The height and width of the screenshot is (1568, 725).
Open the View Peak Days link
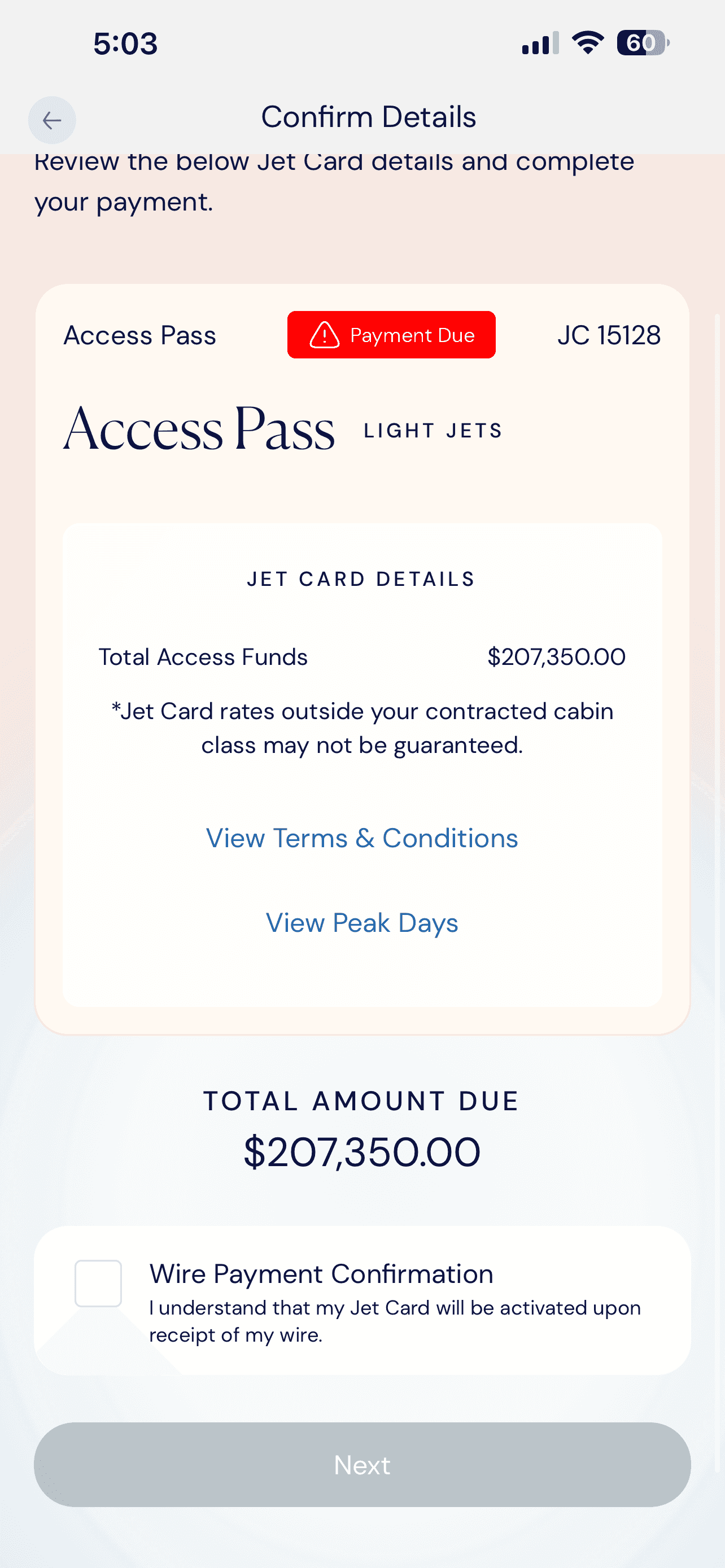coord(362,923)
